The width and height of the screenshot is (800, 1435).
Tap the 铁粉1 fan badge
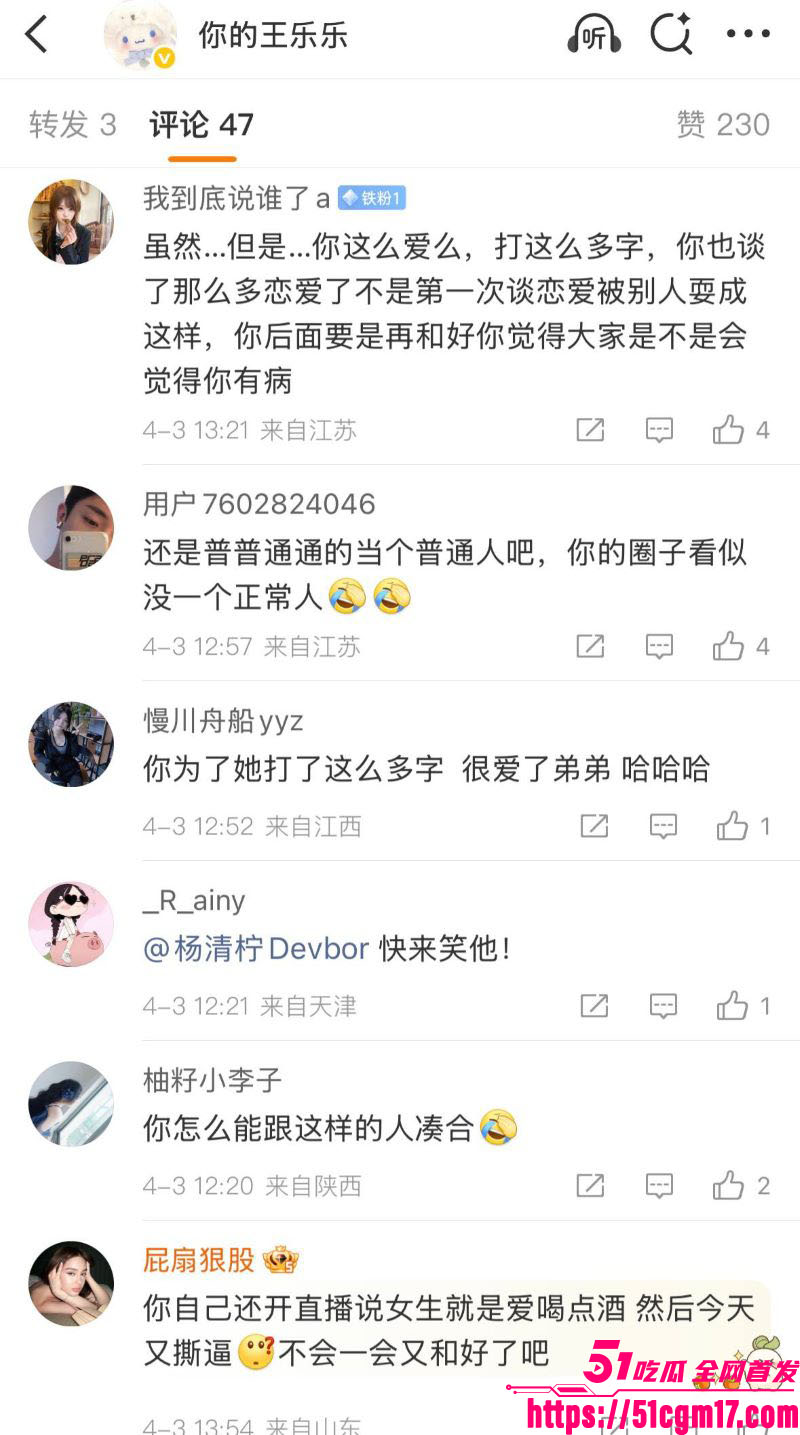[368, 198]
